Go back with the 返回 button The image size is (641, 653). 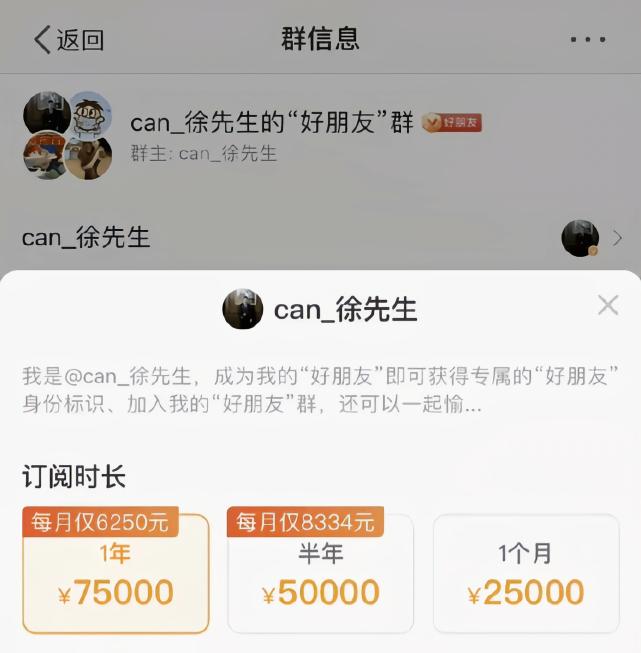point(68,40)
